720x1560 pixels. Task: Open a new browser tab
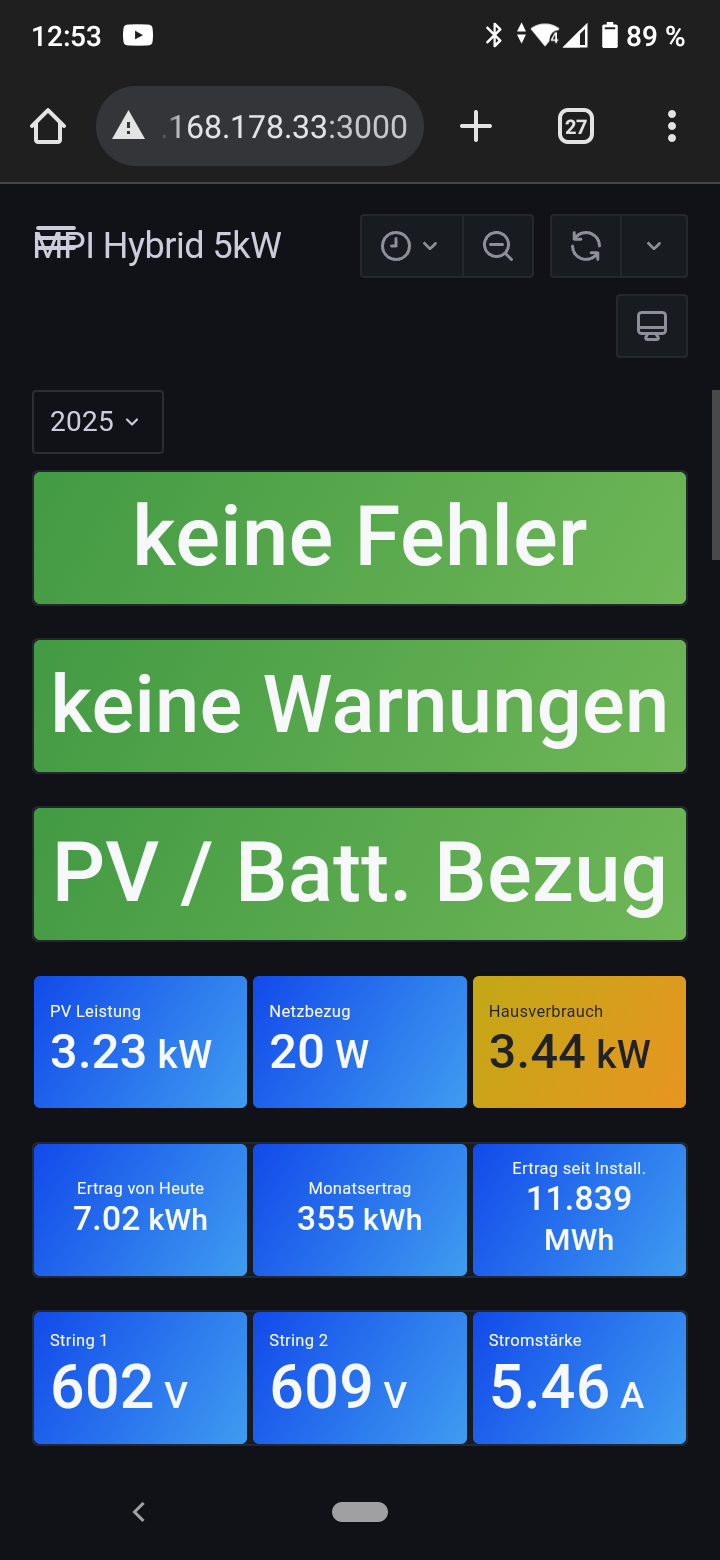[x=476, y=127]
